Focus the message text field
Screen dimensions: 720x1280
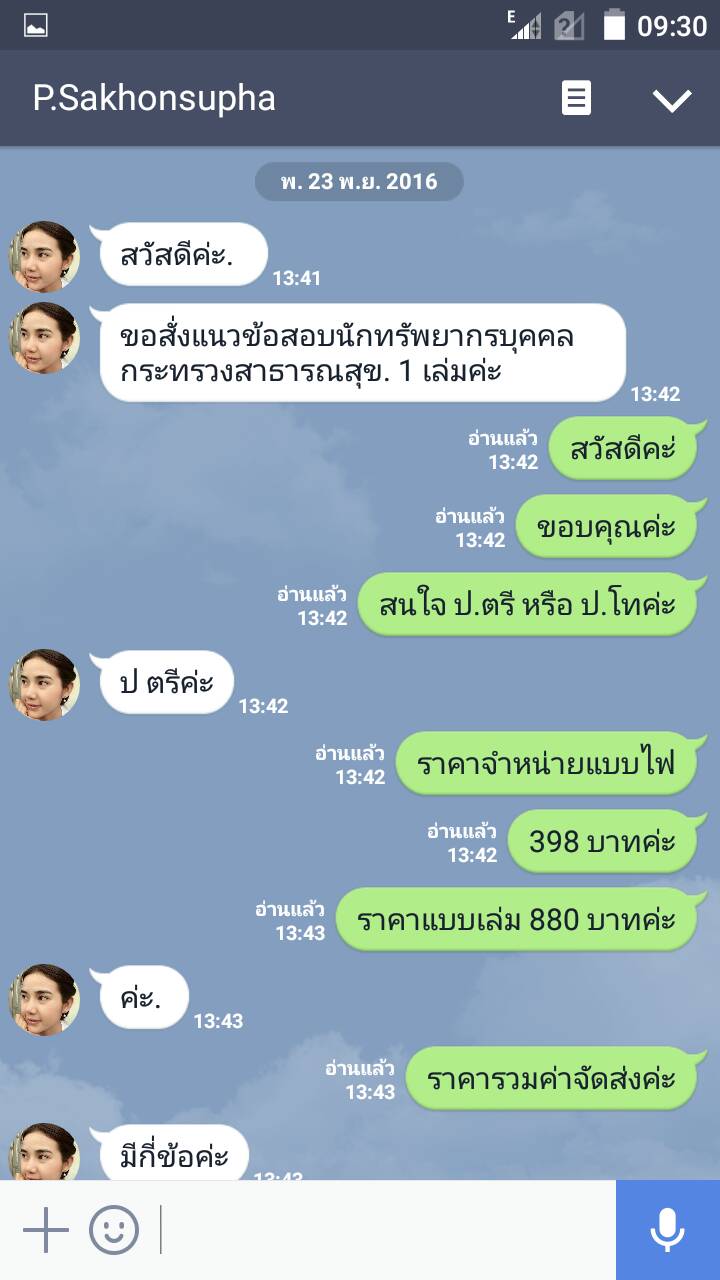coord(385,1230)
